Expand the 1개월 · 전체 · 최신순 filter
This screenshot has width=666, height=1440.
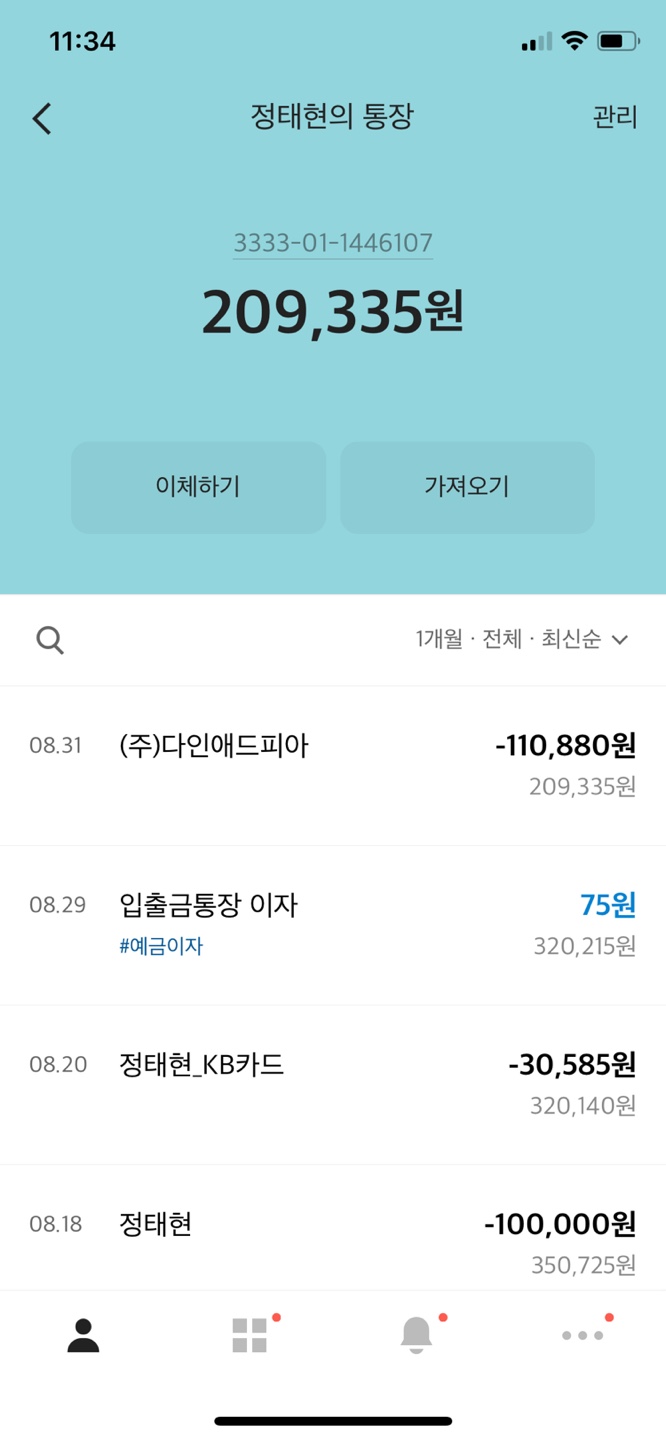pos(522,640)
